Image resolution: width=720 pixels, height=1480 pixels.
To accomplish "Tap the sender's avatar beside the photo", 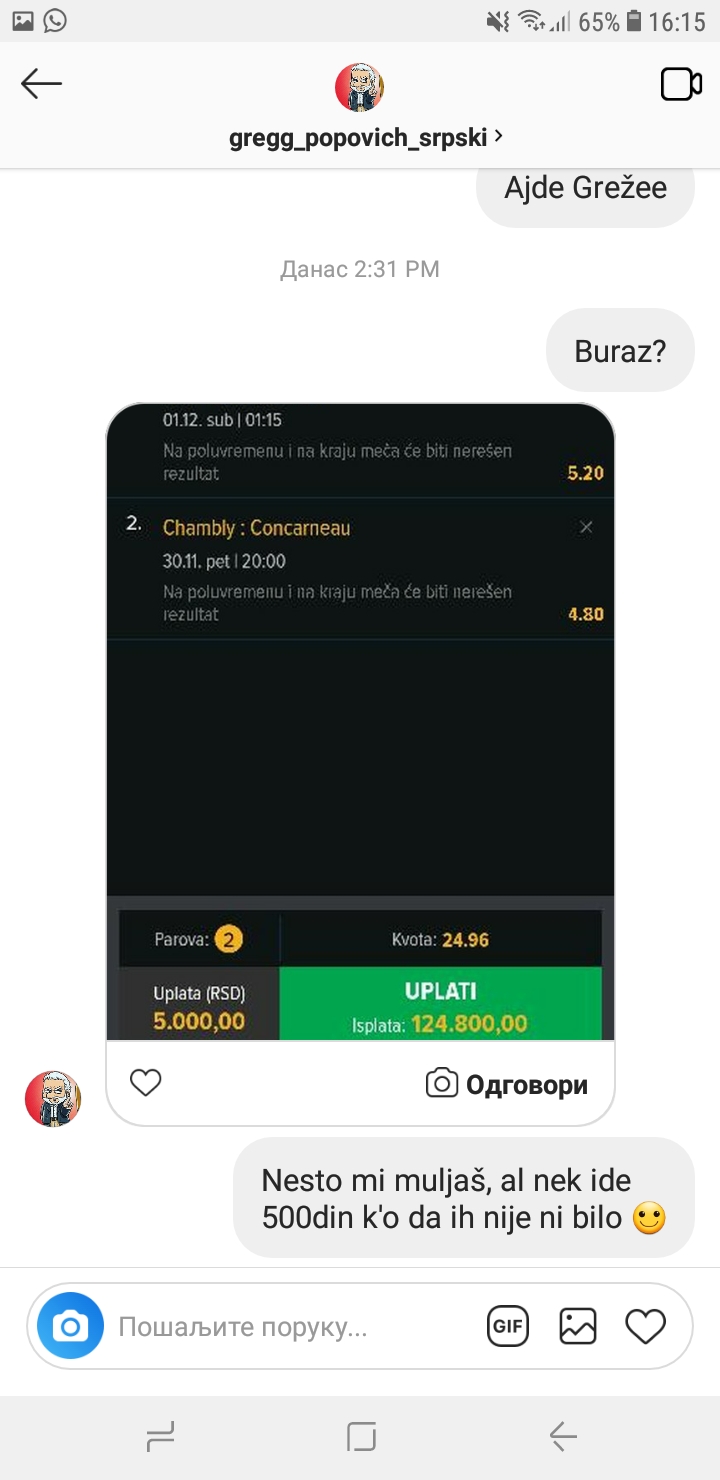I will (53, 1098).
